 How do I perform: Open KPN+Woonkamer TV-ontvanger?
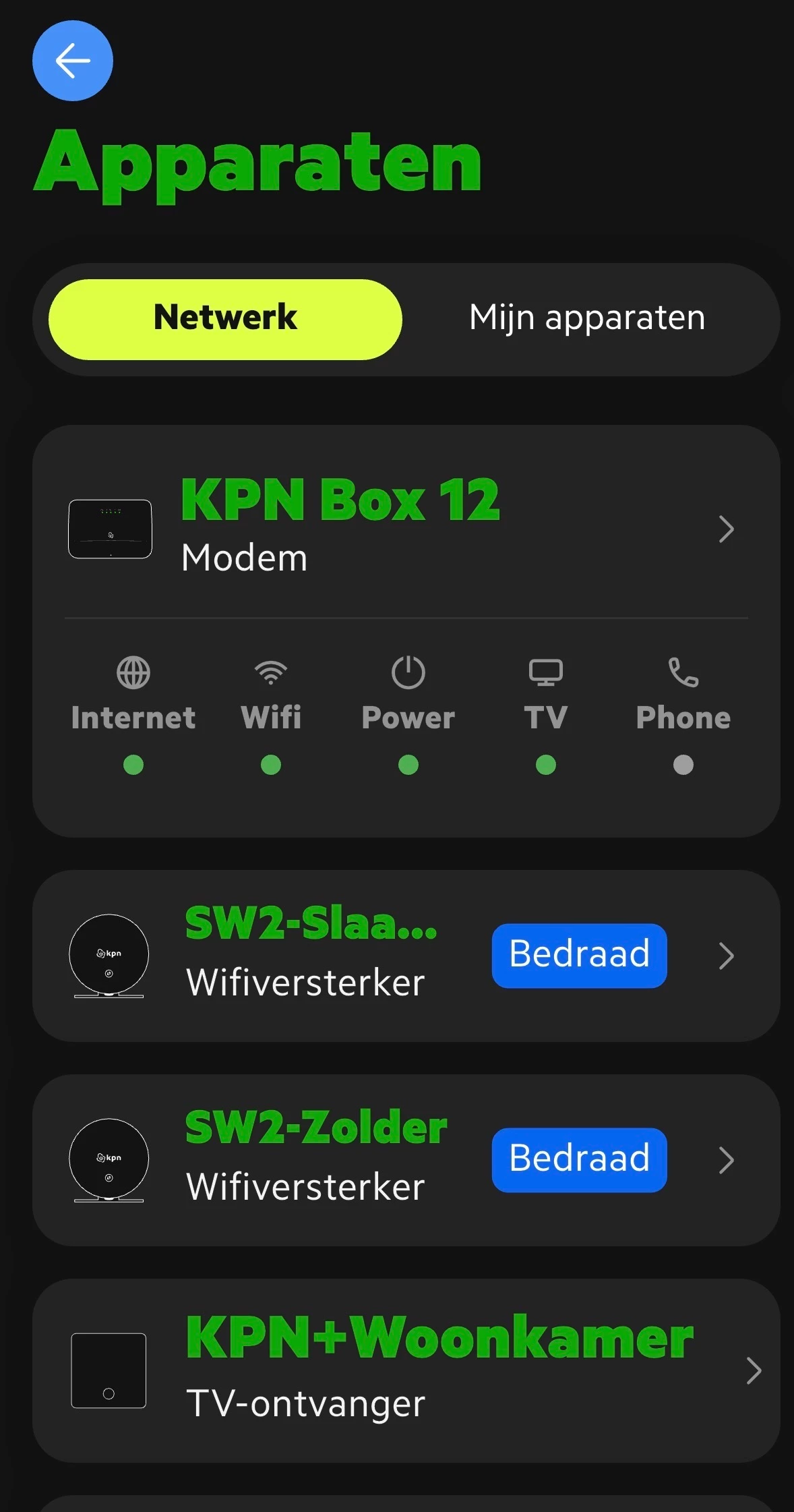click(x=406, y=1370)
